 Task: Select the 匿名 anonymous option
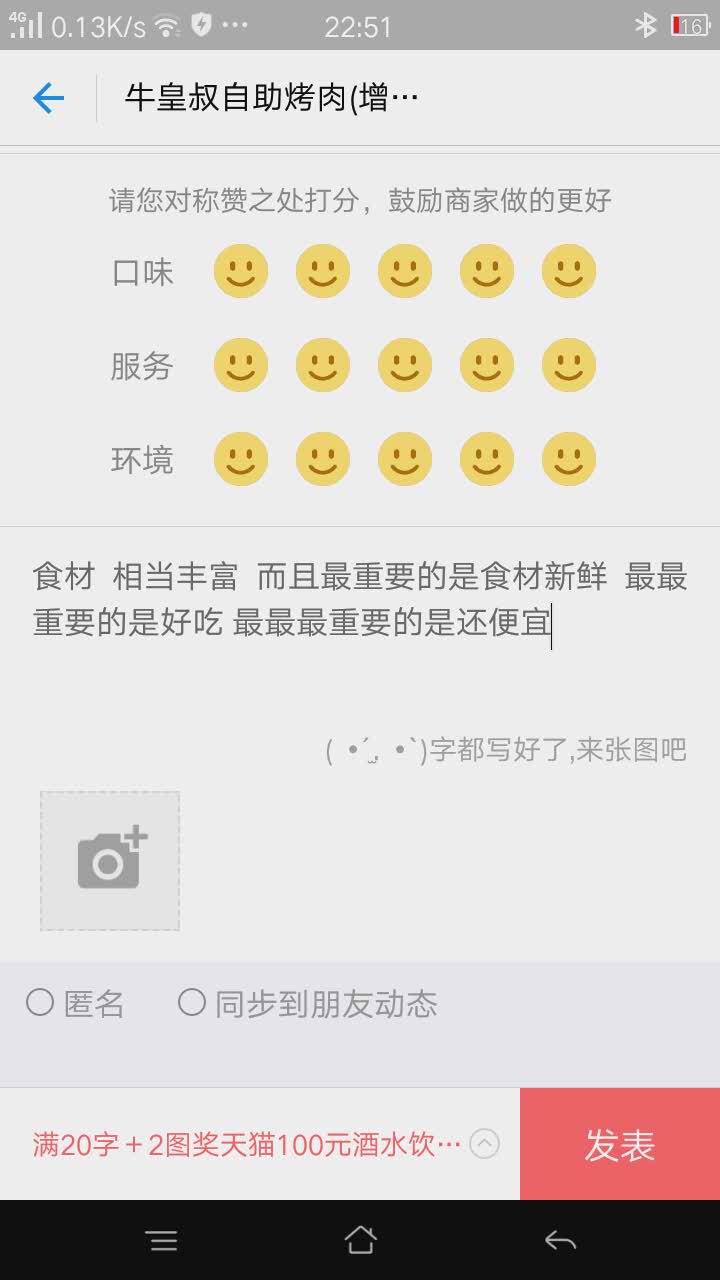tap(40, 1002)
